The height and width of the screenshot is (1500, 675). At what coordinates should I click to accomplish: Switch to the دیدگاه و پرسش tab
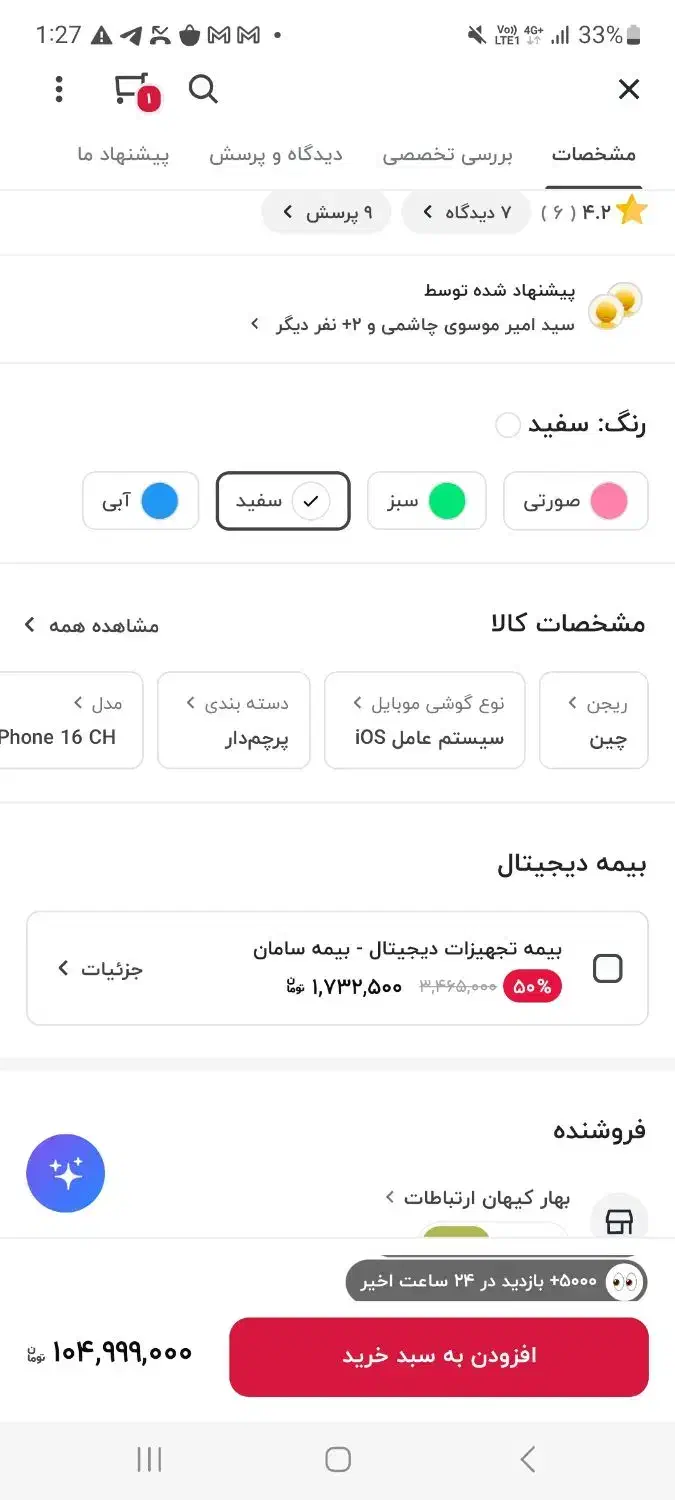(x=276, y=155)
